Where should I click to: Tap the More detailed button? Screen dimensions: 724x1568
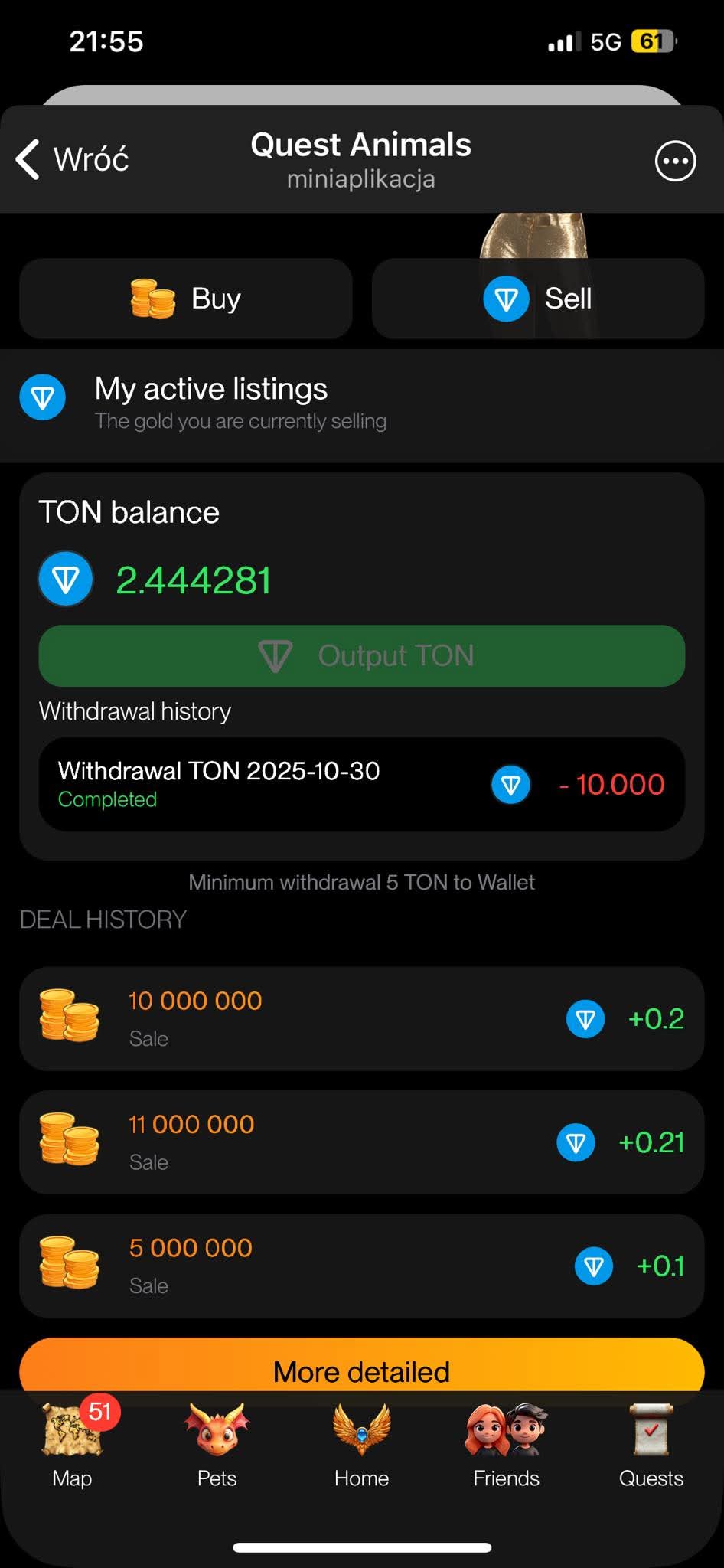(361, 1367)
